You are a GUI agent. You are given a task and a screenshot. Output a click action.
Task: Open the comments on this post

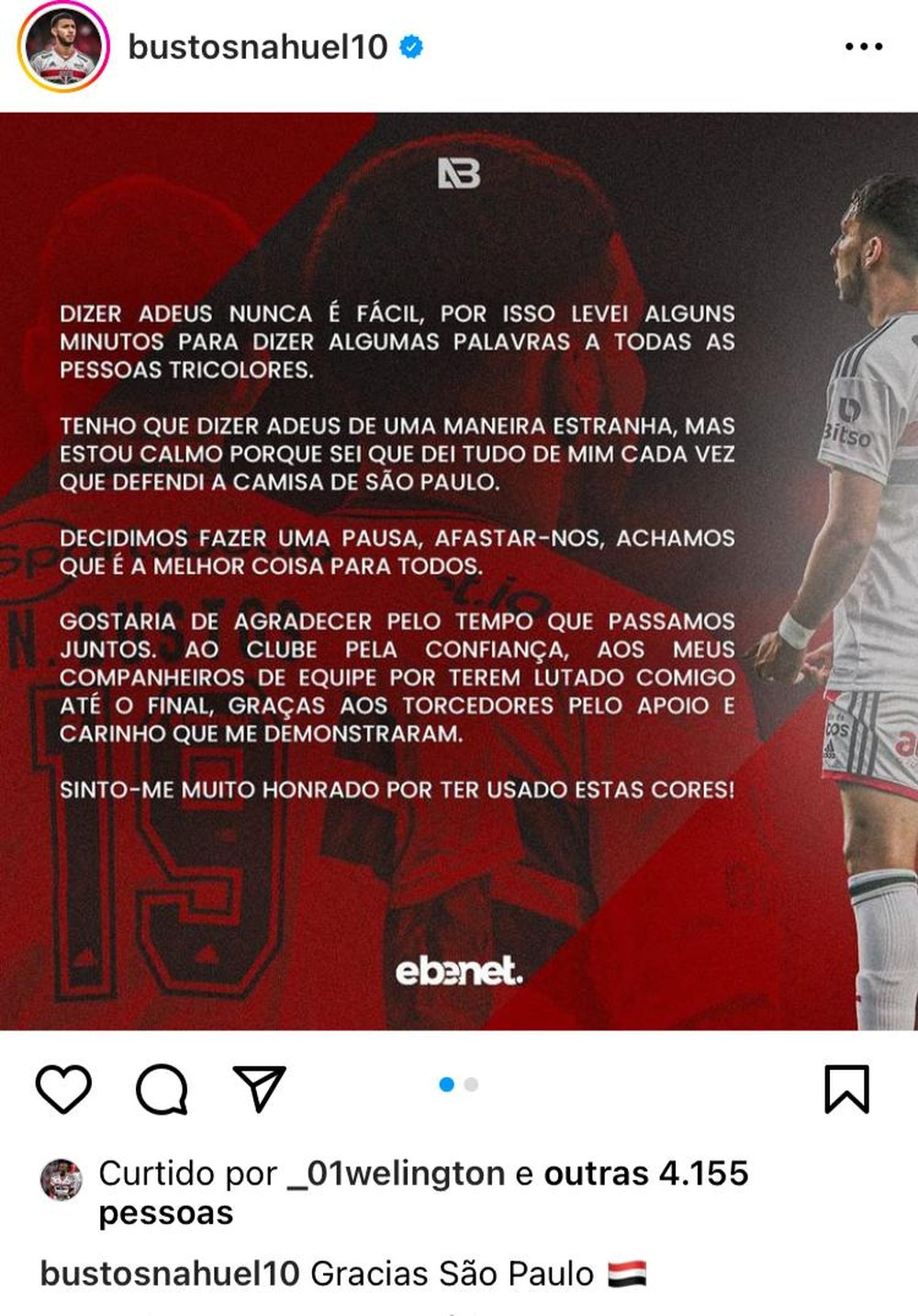(162, 1089)
